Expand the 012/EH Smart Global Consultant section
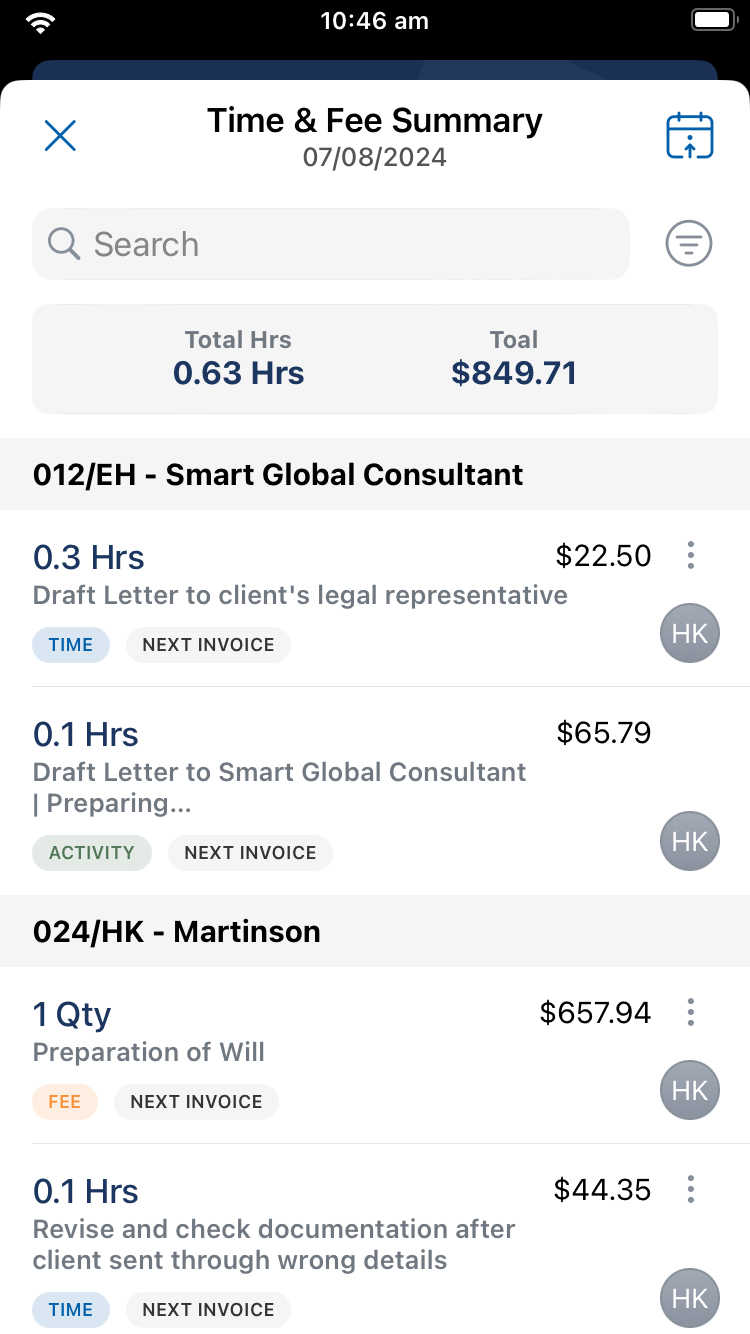Screen dimensions: 750x1334 point(278,474)
